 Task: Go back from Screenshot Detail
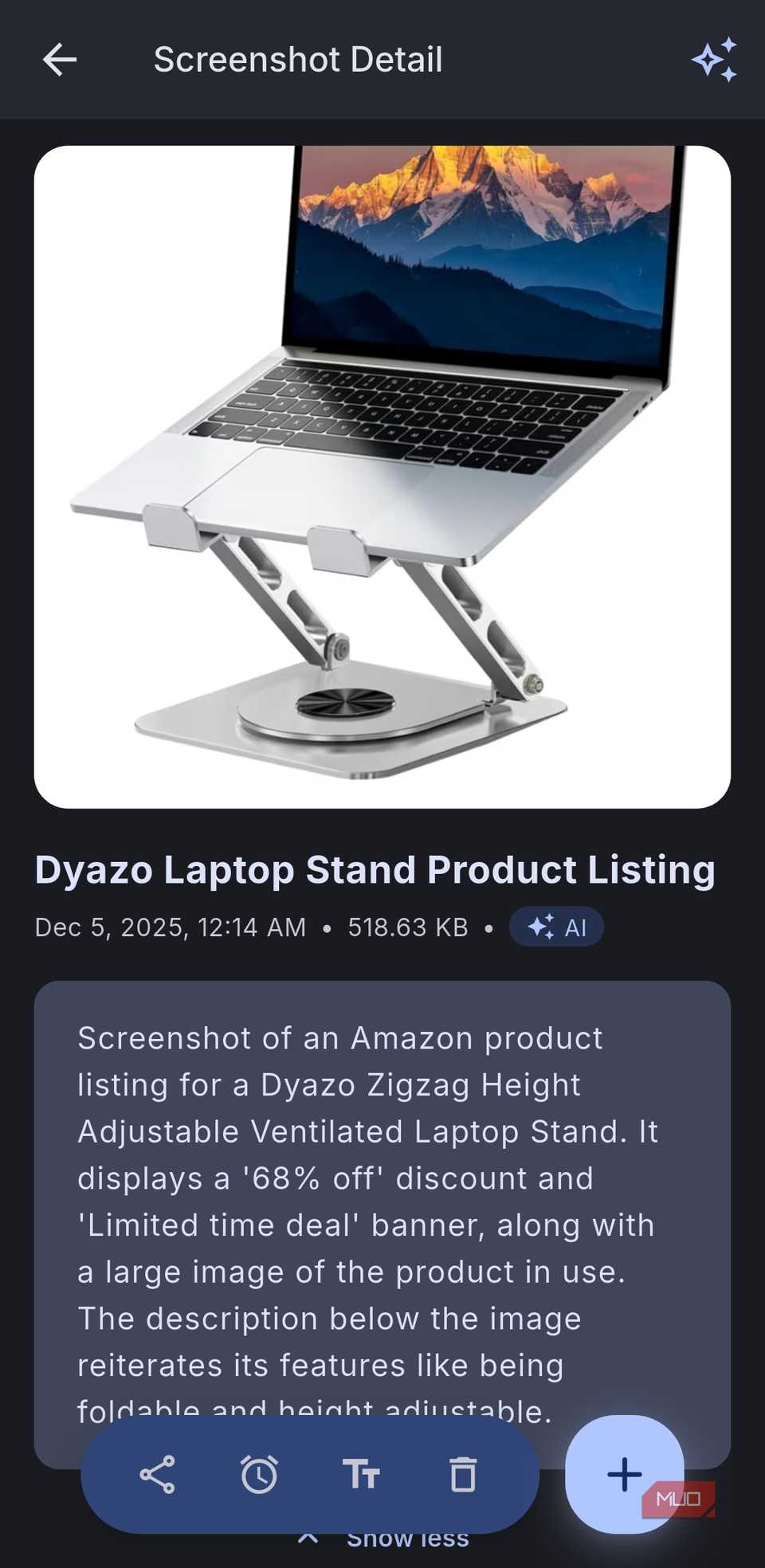coord(60,60)
